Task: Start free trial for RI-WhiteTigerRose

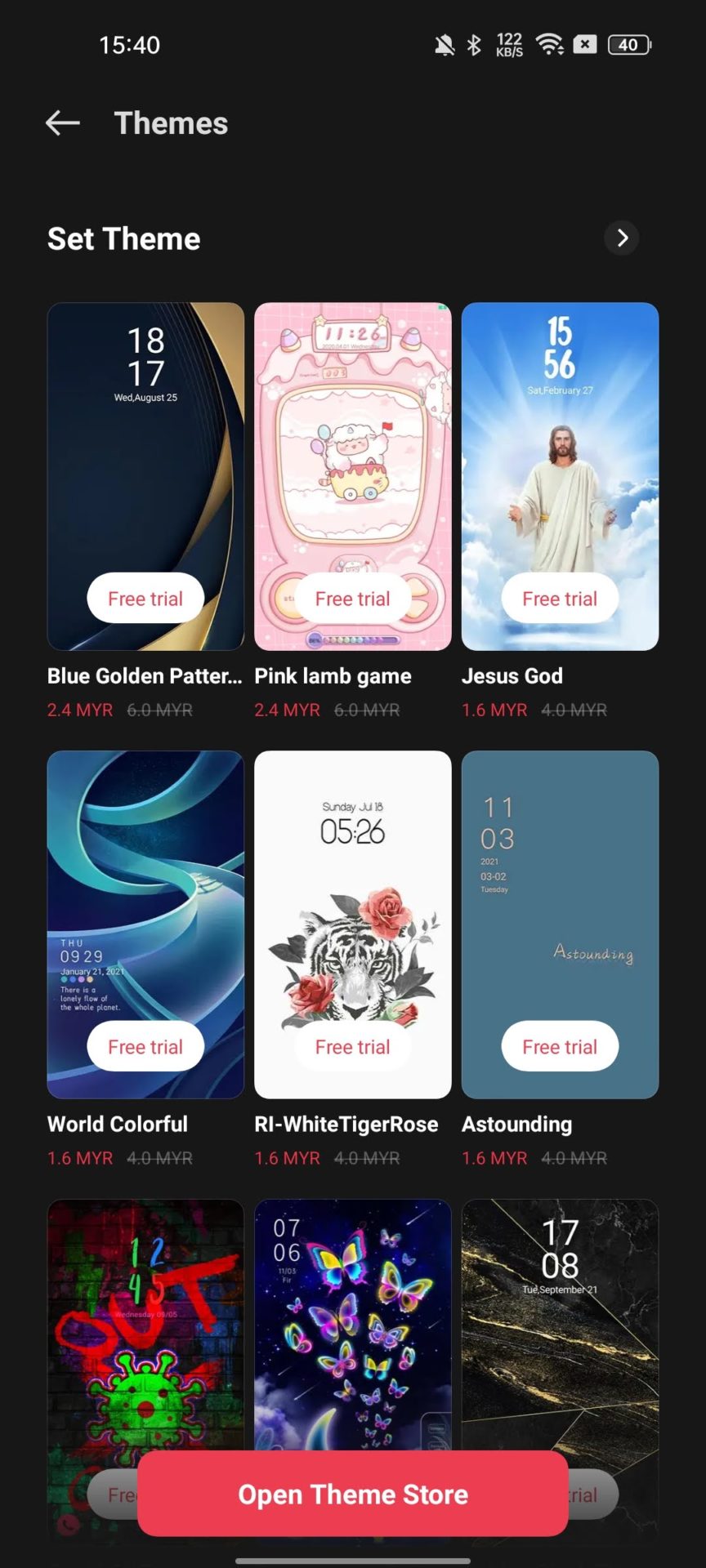Action: coord(352,1046)
